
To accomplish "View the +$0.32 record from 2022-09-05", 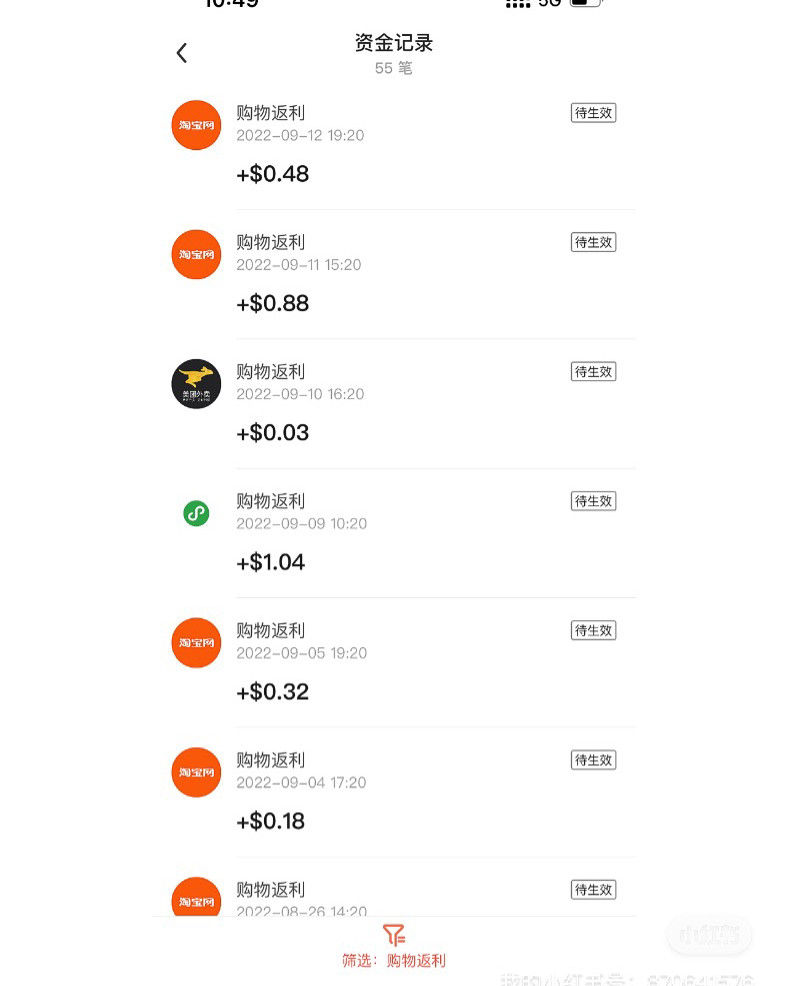I will 400,662.
